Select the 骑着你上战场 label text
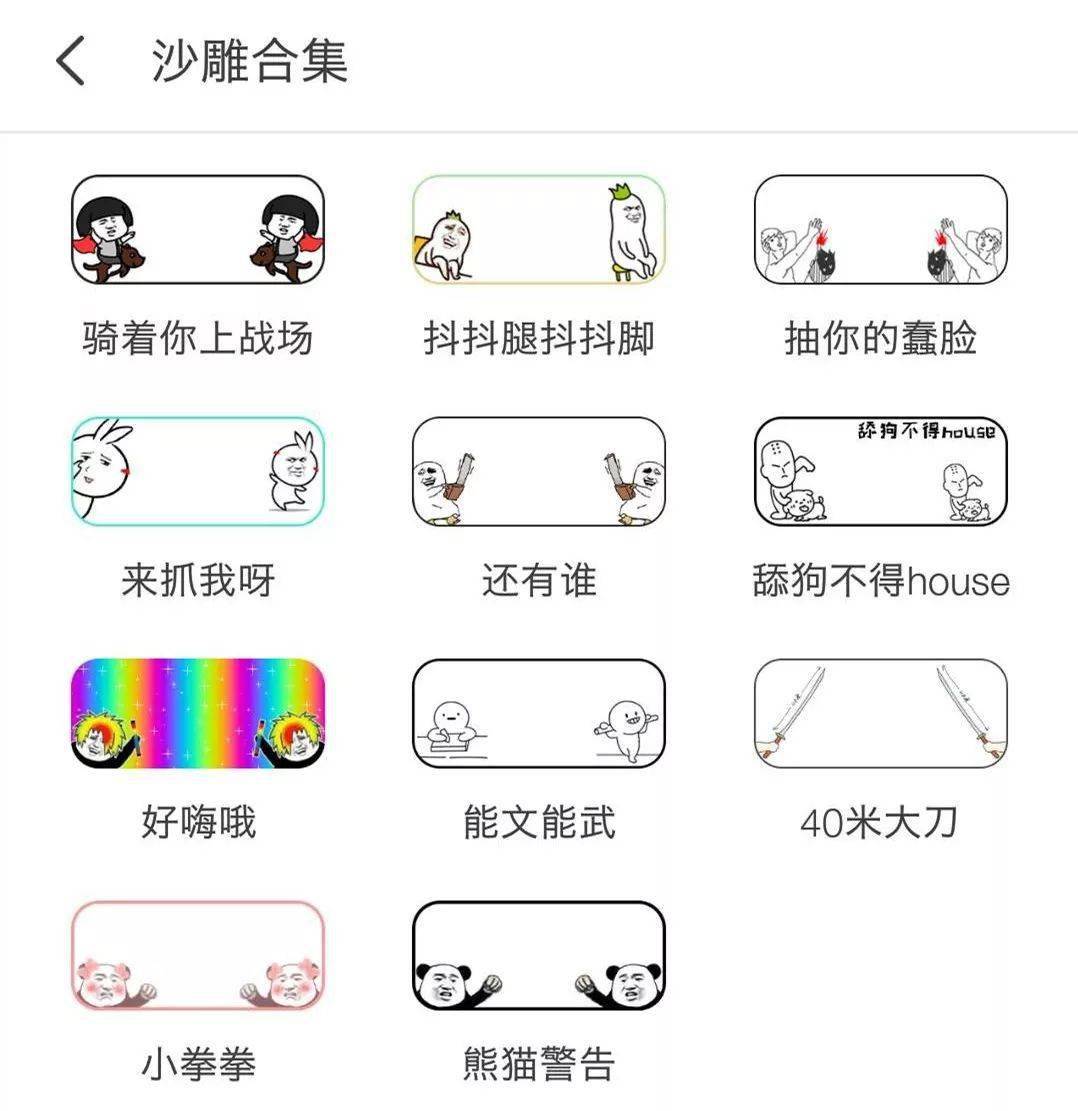 pyautogui.click(x=199, y=337)
